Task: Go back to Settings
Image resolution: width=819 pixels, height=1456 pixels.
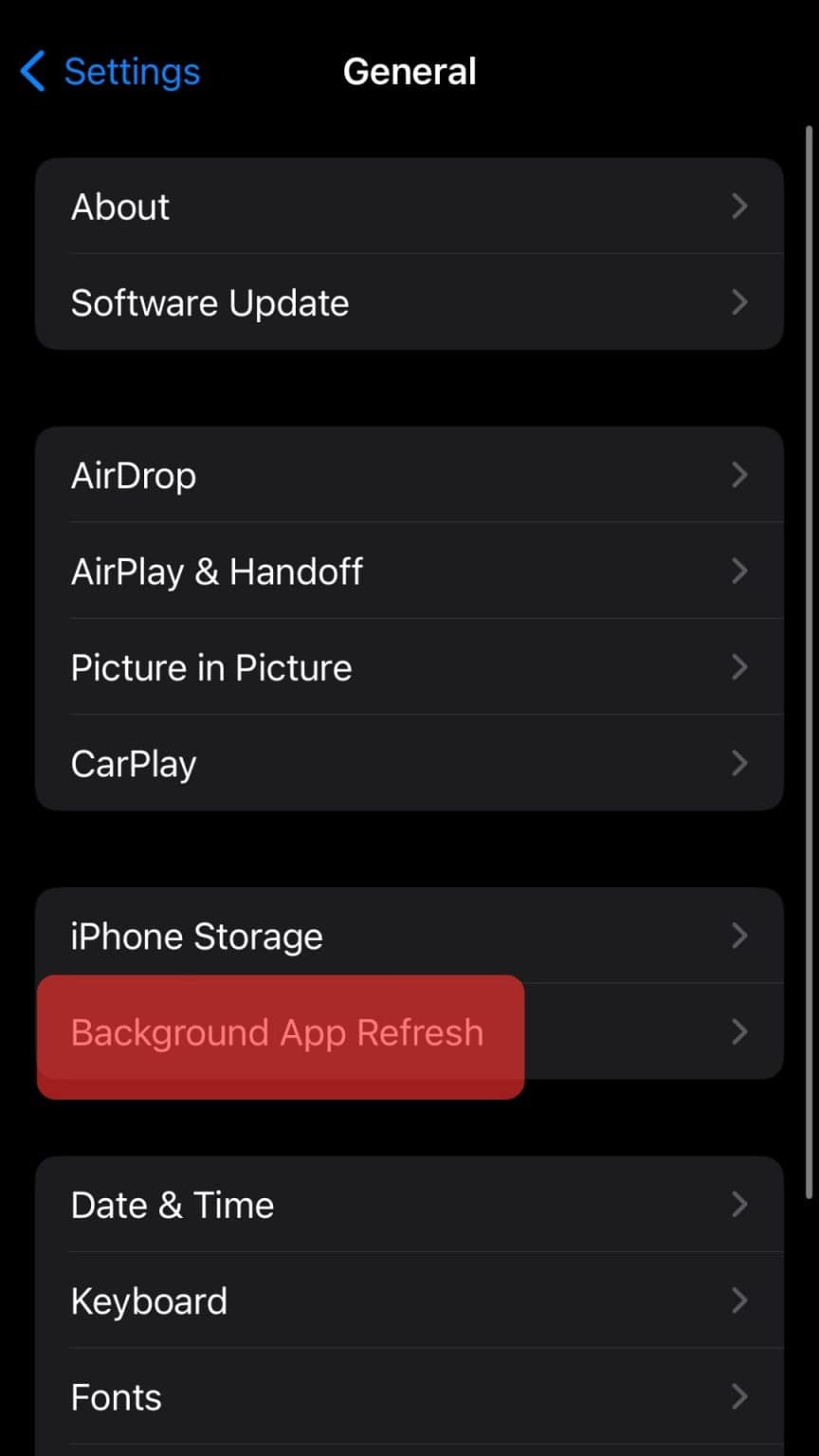Action: [110, 72]
